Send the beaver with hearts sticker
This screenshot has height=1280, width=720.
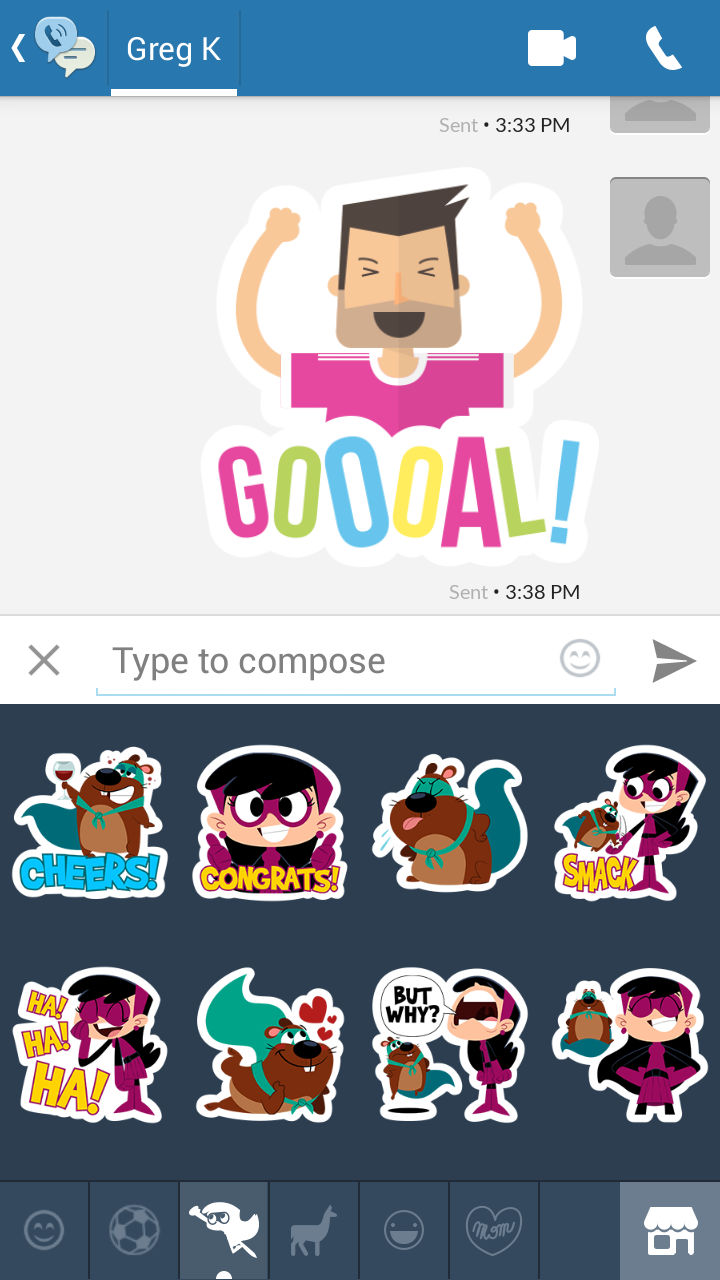coord(270,1045)
